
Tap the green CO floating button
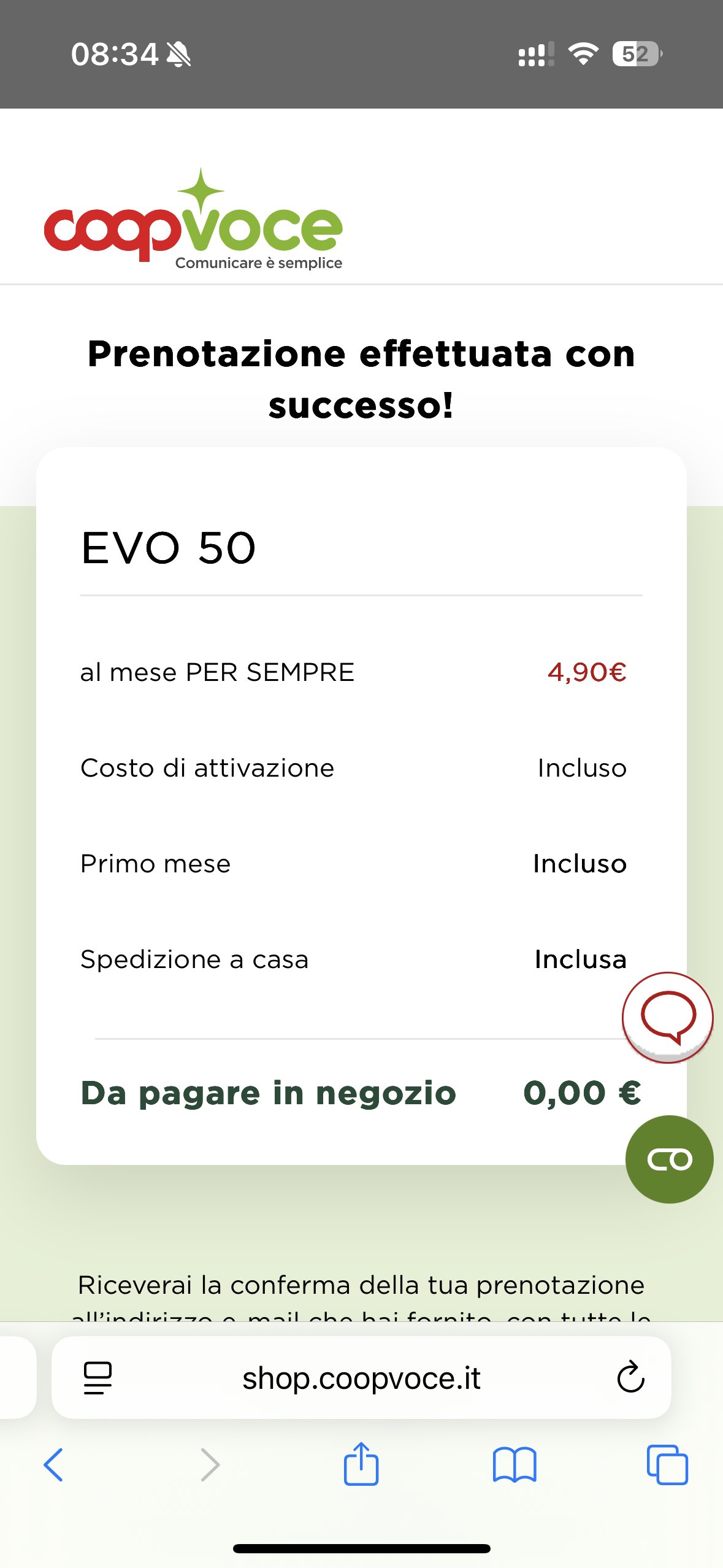point(669,1159)
